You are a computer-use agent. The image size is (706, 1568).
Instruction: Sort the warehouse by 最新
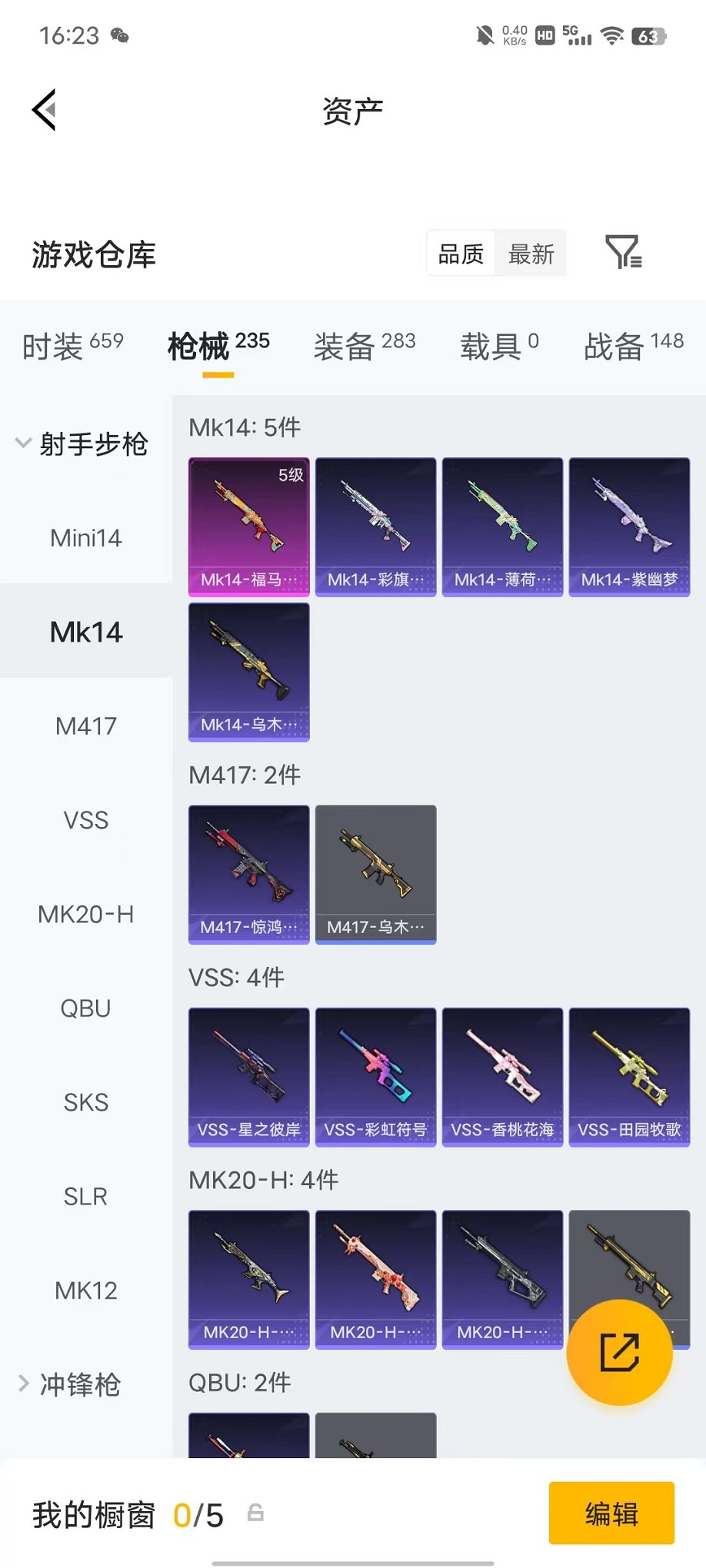pos(531,254)
